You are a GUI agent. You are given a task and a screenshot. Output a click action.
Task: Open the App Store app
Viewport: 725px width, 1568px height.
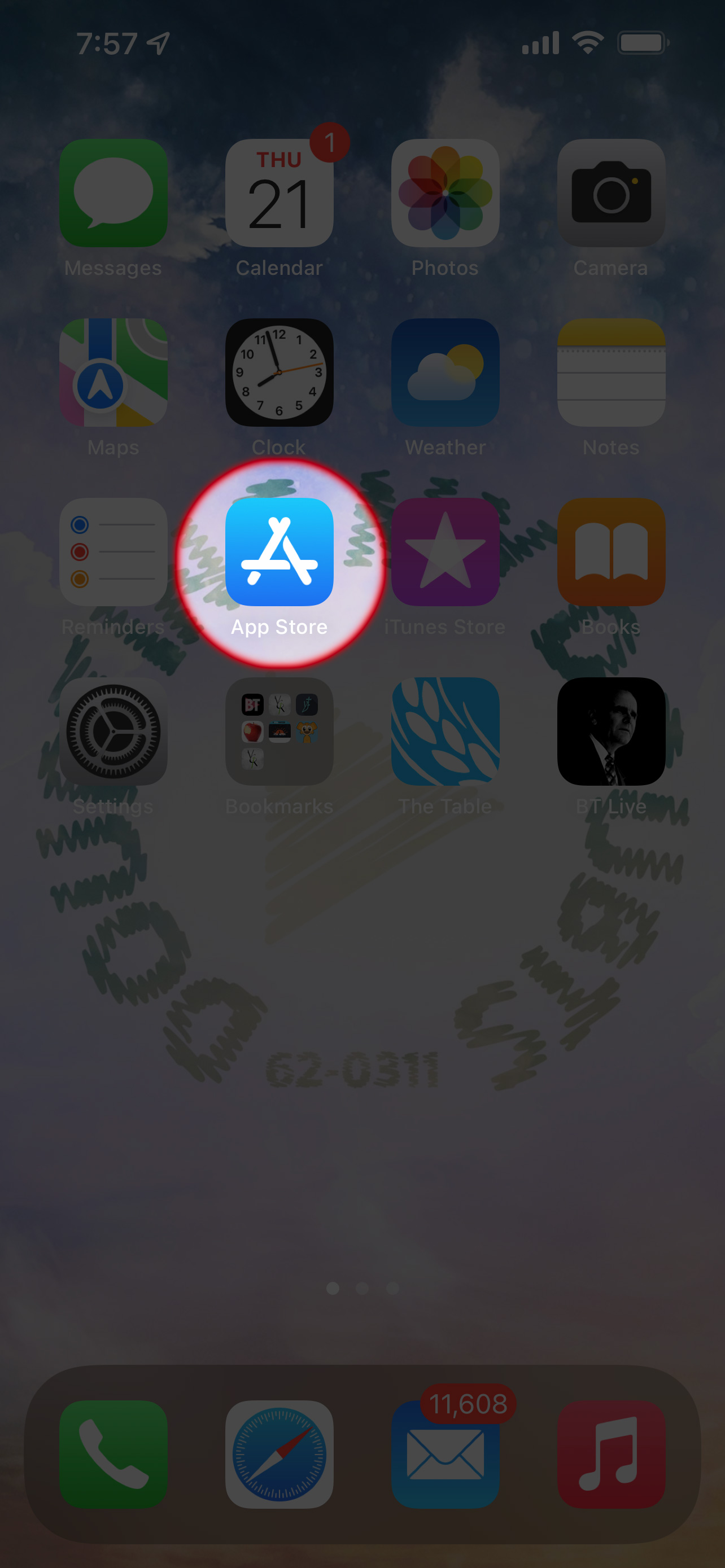279,551
